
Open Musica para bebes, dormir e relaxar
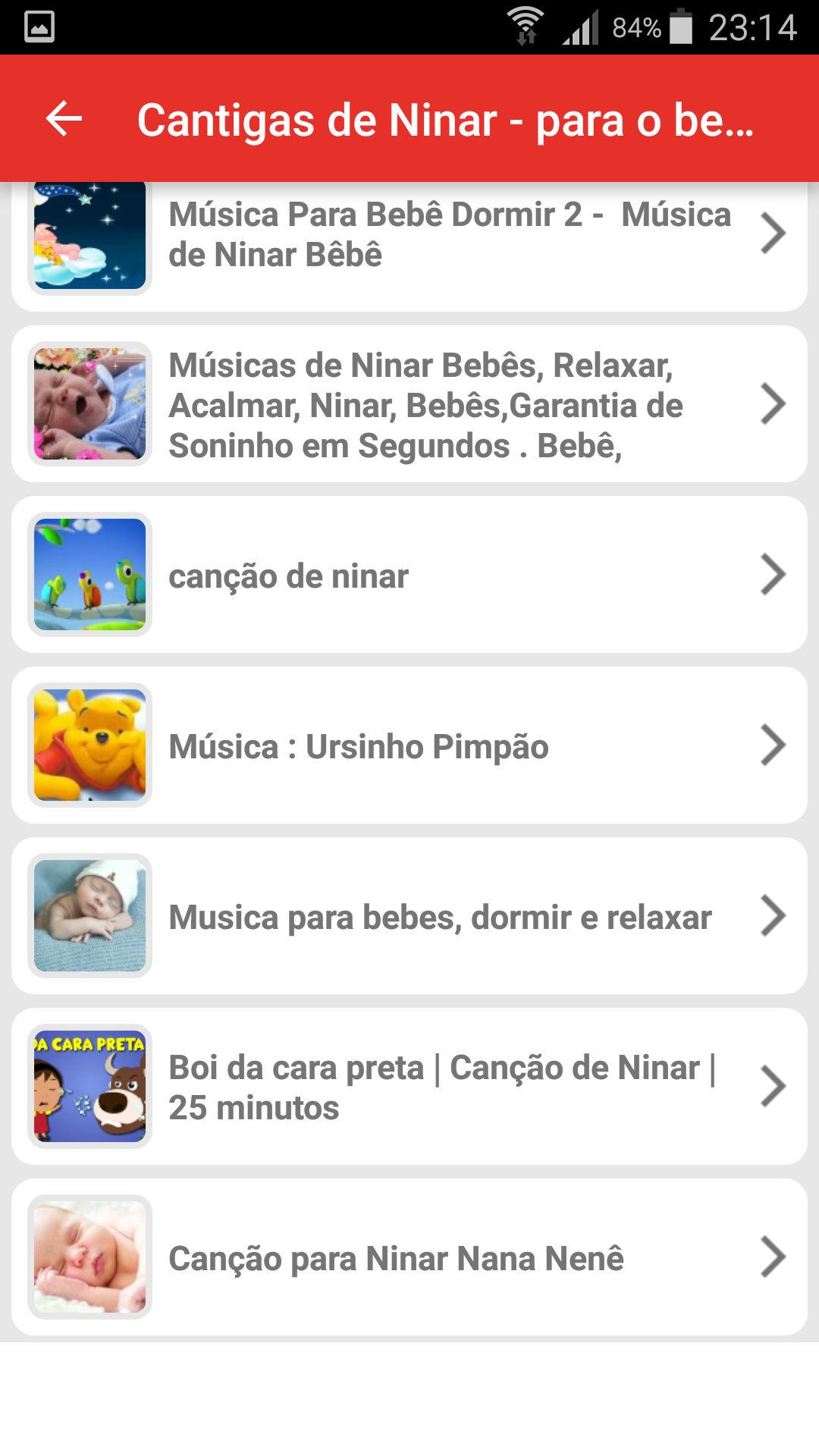pos(409,916)
